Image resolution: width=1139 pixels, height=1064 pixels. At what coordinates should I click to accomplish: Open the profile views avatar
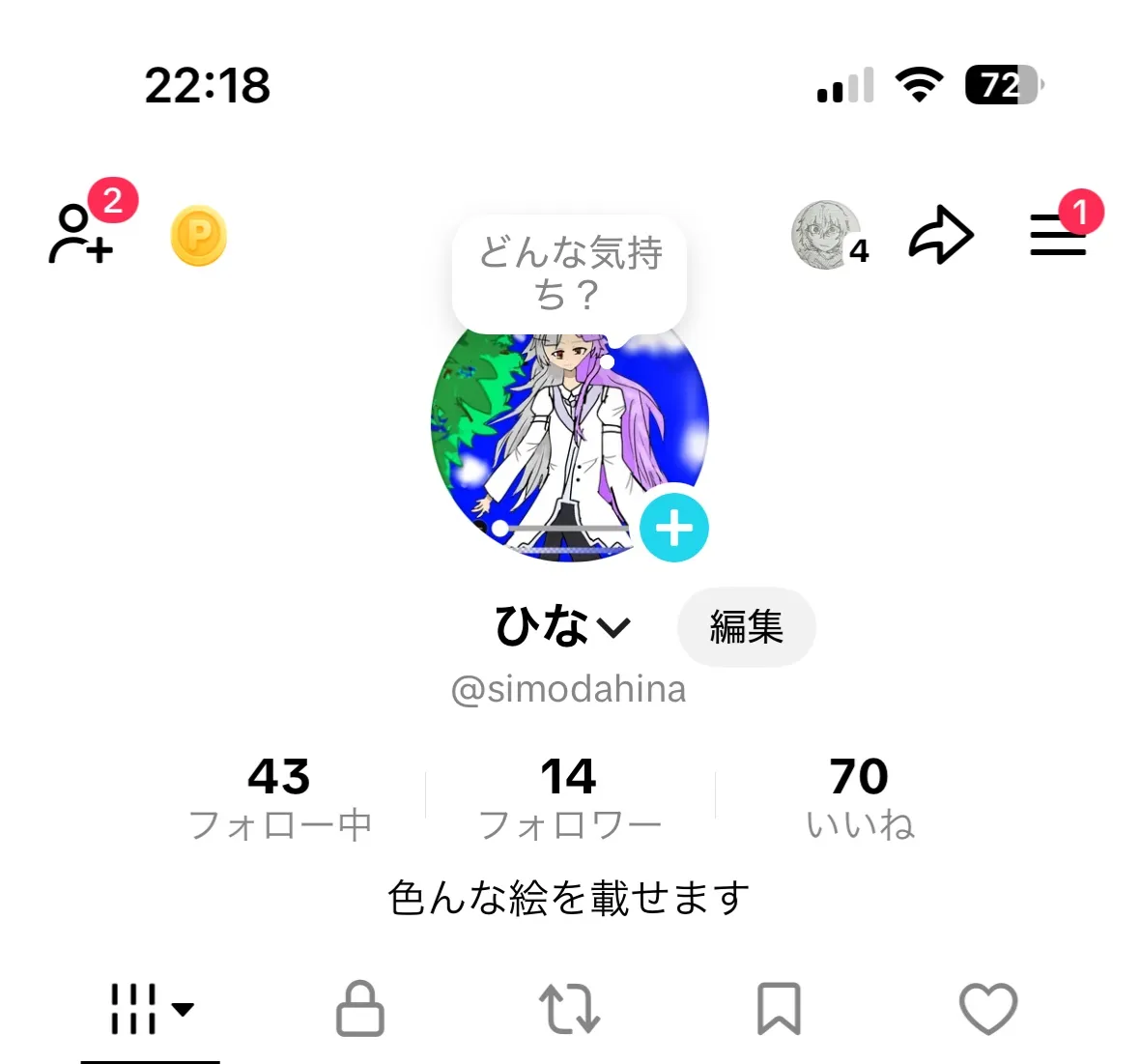coord(826,235)
